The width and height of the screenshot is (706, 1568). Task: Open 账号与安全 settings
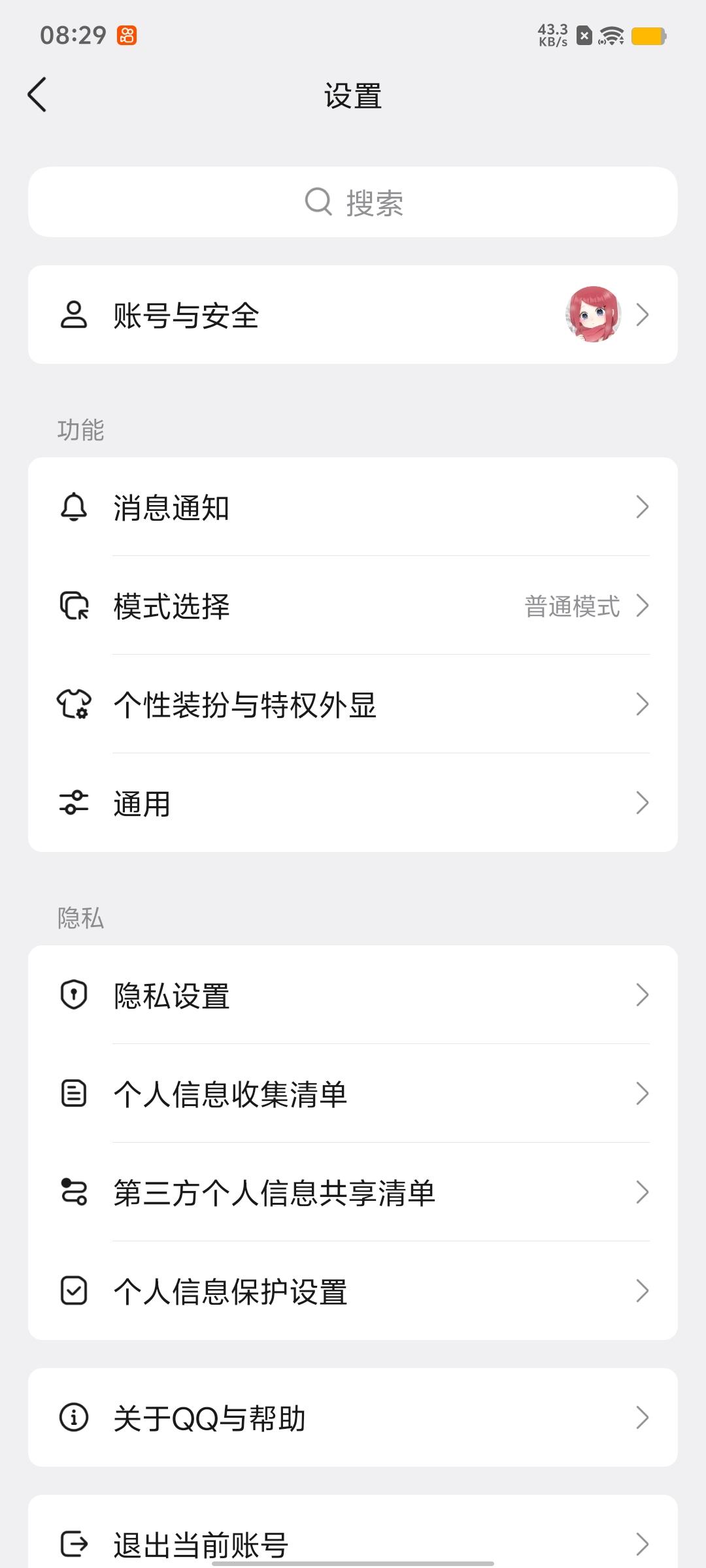[x=353, y=315]
